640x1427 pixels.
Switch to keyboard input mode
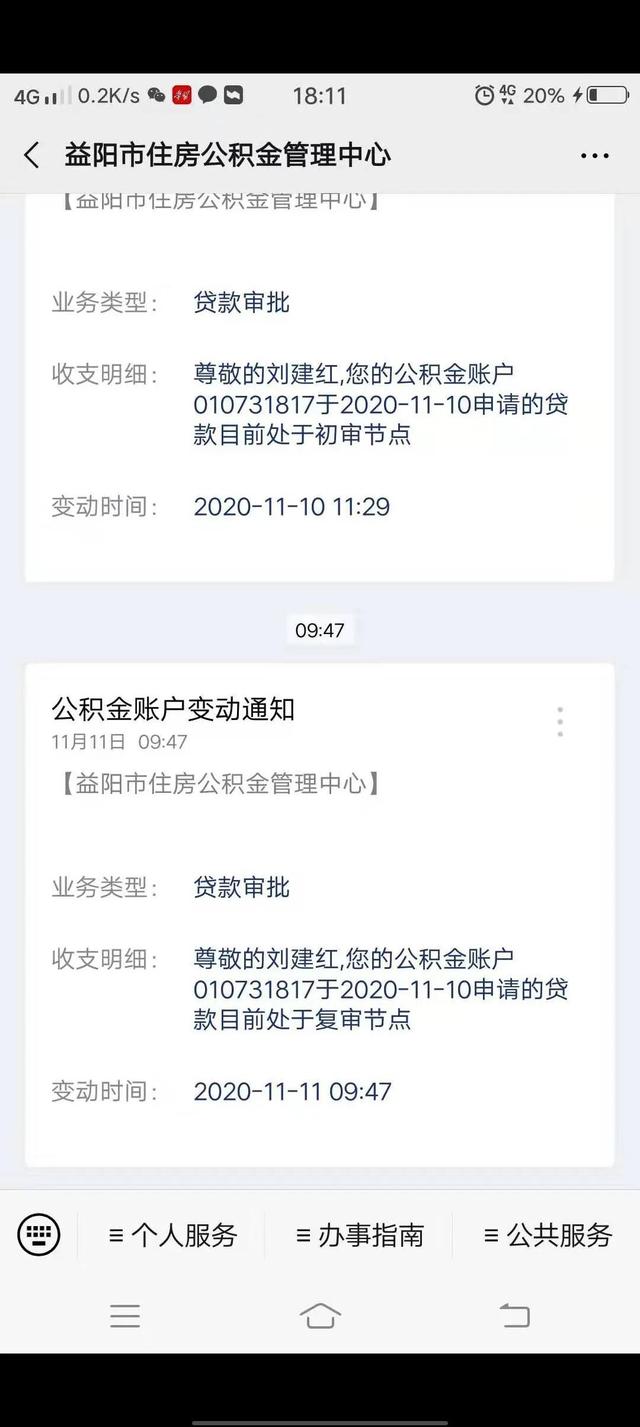coord(39,1235)
